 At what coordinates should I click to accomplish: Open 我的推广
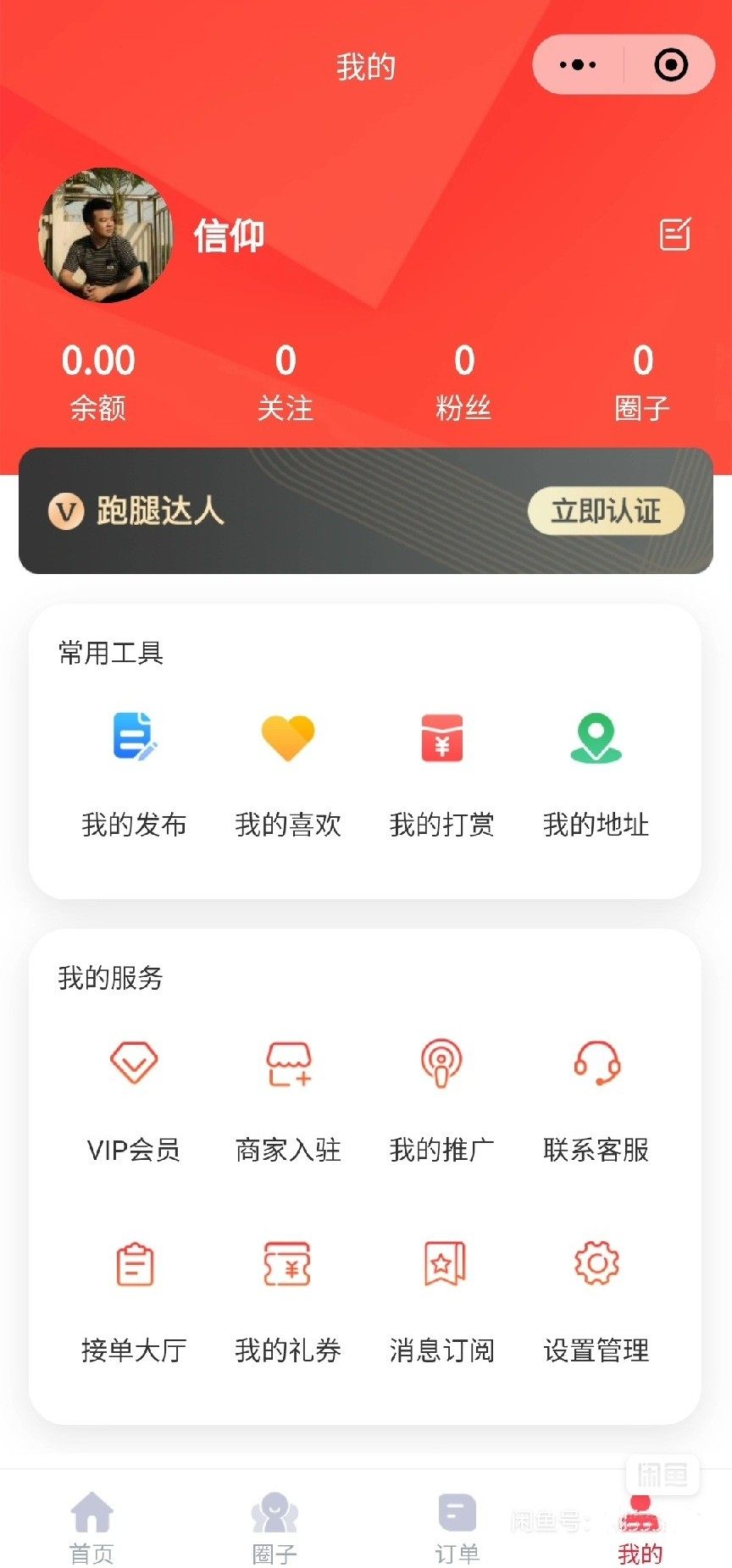tap(441, 1098)
